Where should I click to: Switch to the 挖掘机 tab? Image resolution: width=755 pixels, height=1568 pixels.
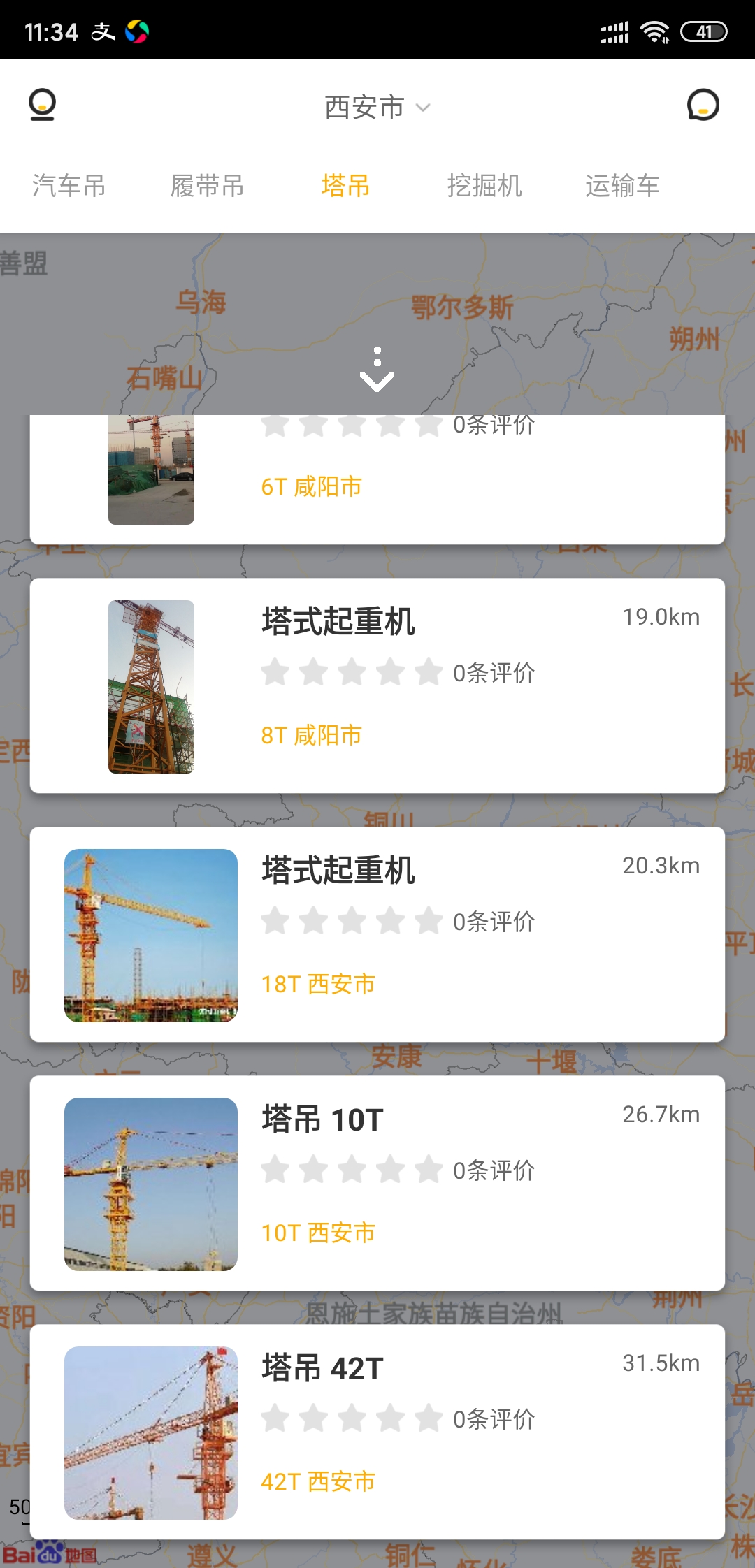(485, 185)
